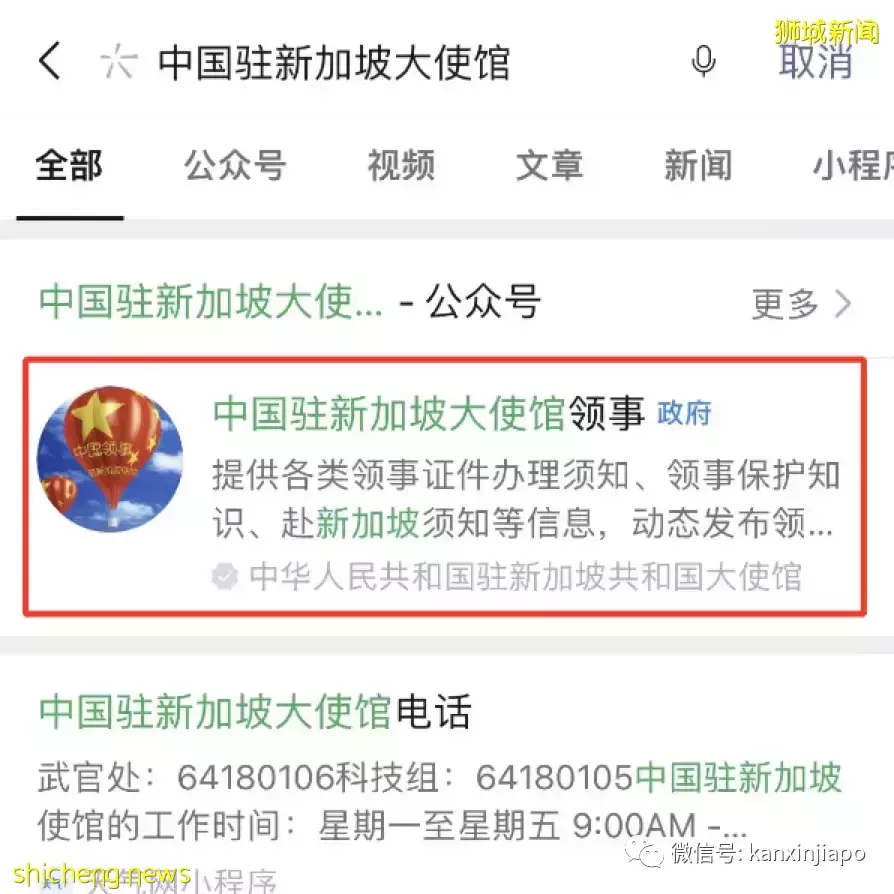This screenshot has height=894, width=894.
Task: Tap 更多 to see more official accounts
Action: point(801,304)
